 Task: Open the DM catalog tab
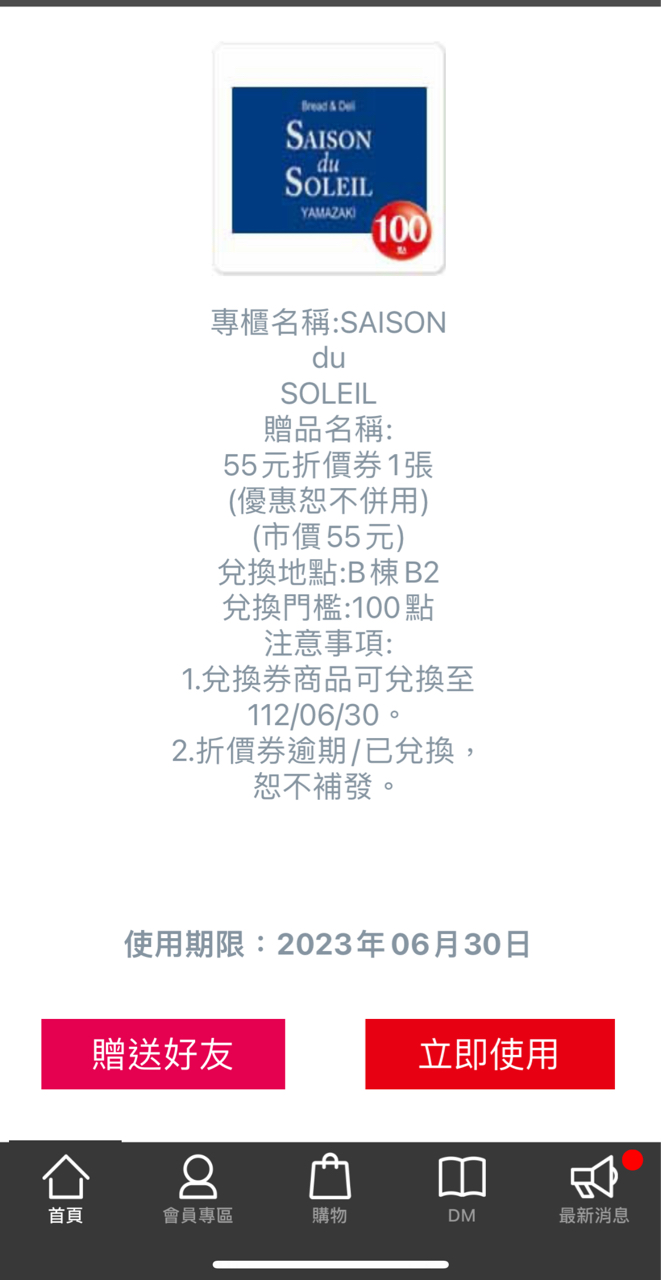point(462,1190)
